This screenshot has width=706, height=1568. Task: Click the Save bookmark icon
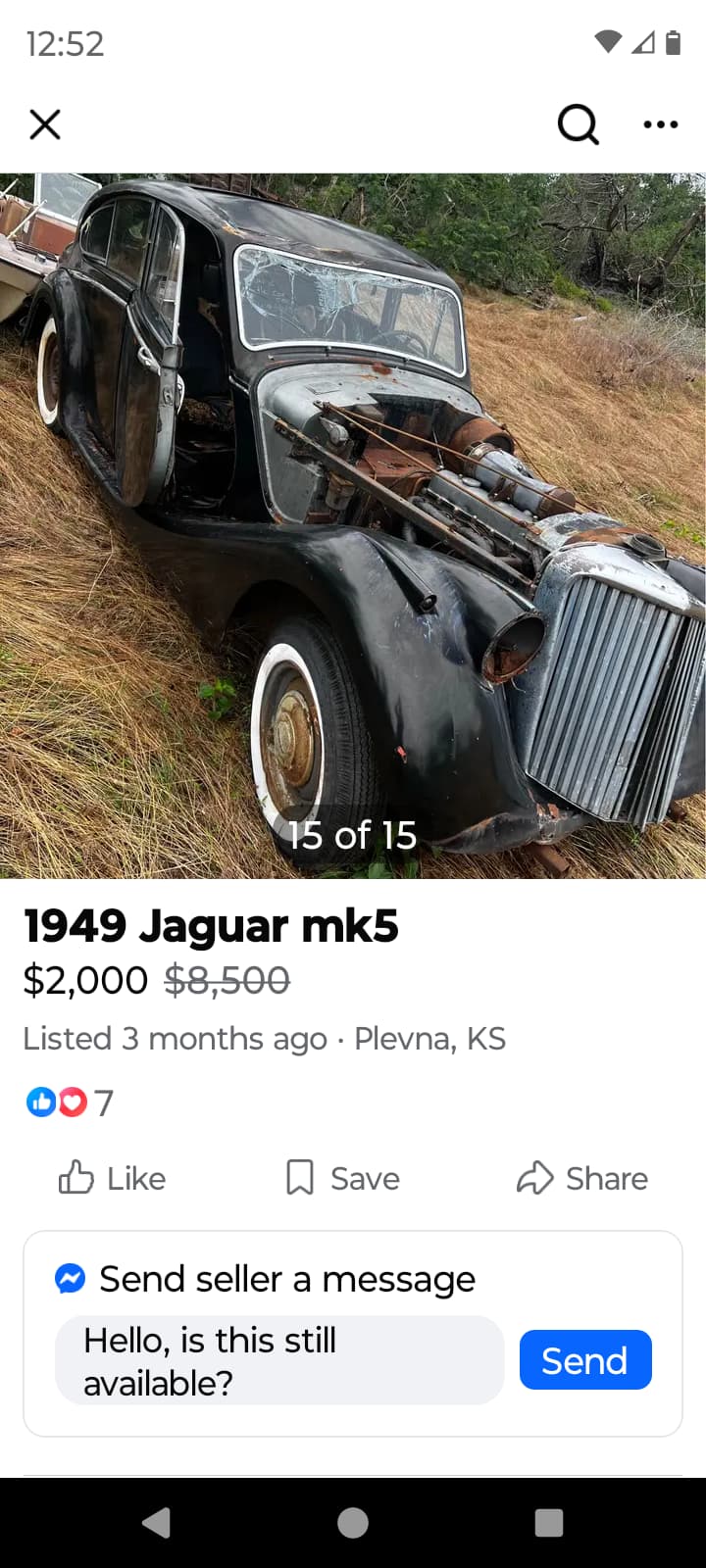pos(301,1178)
